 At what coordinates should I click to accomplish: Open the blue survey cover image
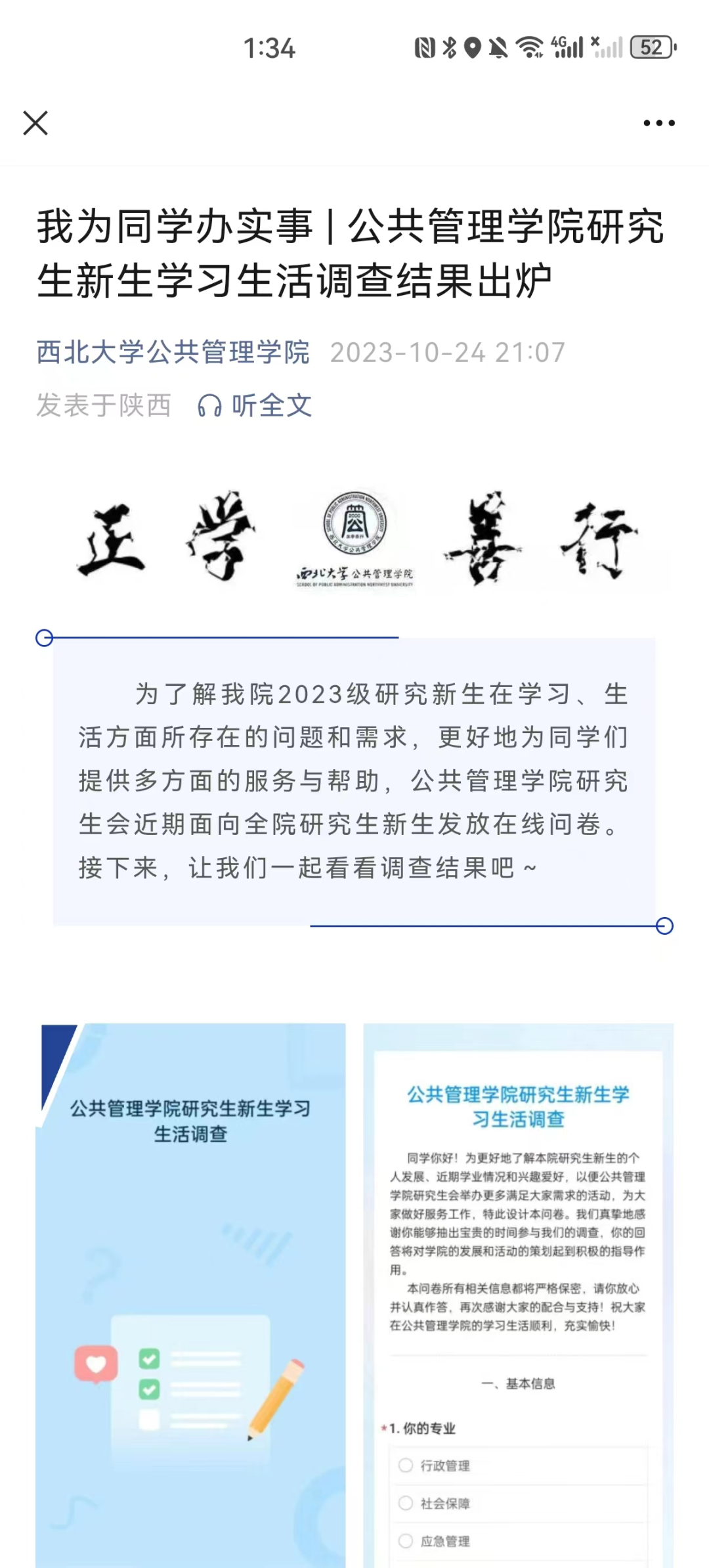[190, 1294]
